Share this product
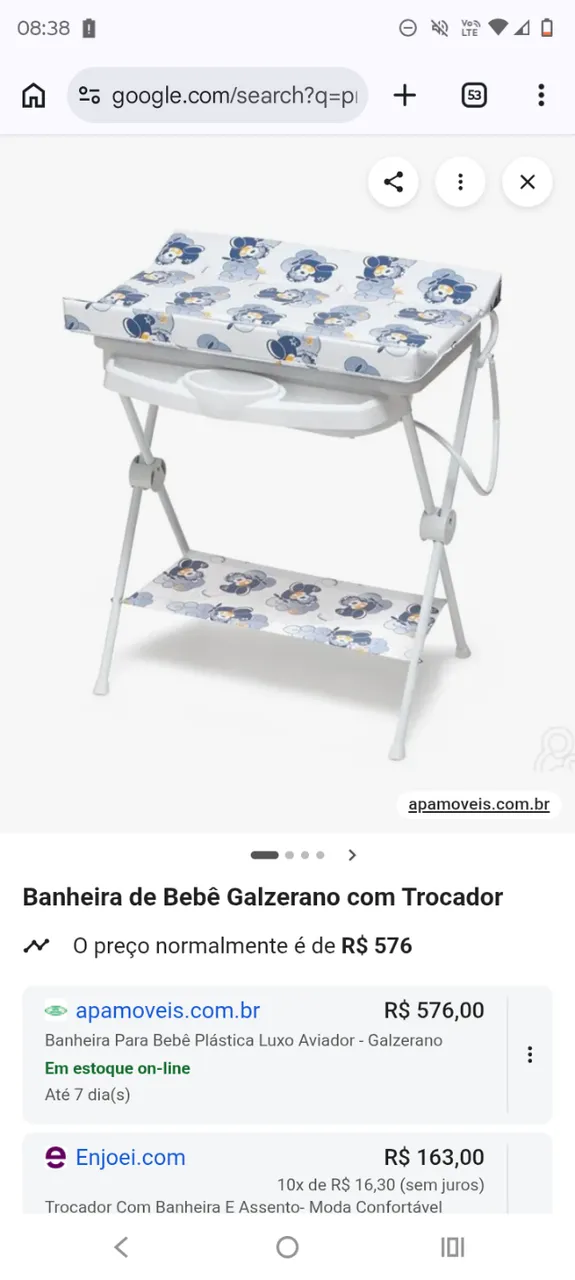The image size is (575, 1280). click(x=394, y=182)
